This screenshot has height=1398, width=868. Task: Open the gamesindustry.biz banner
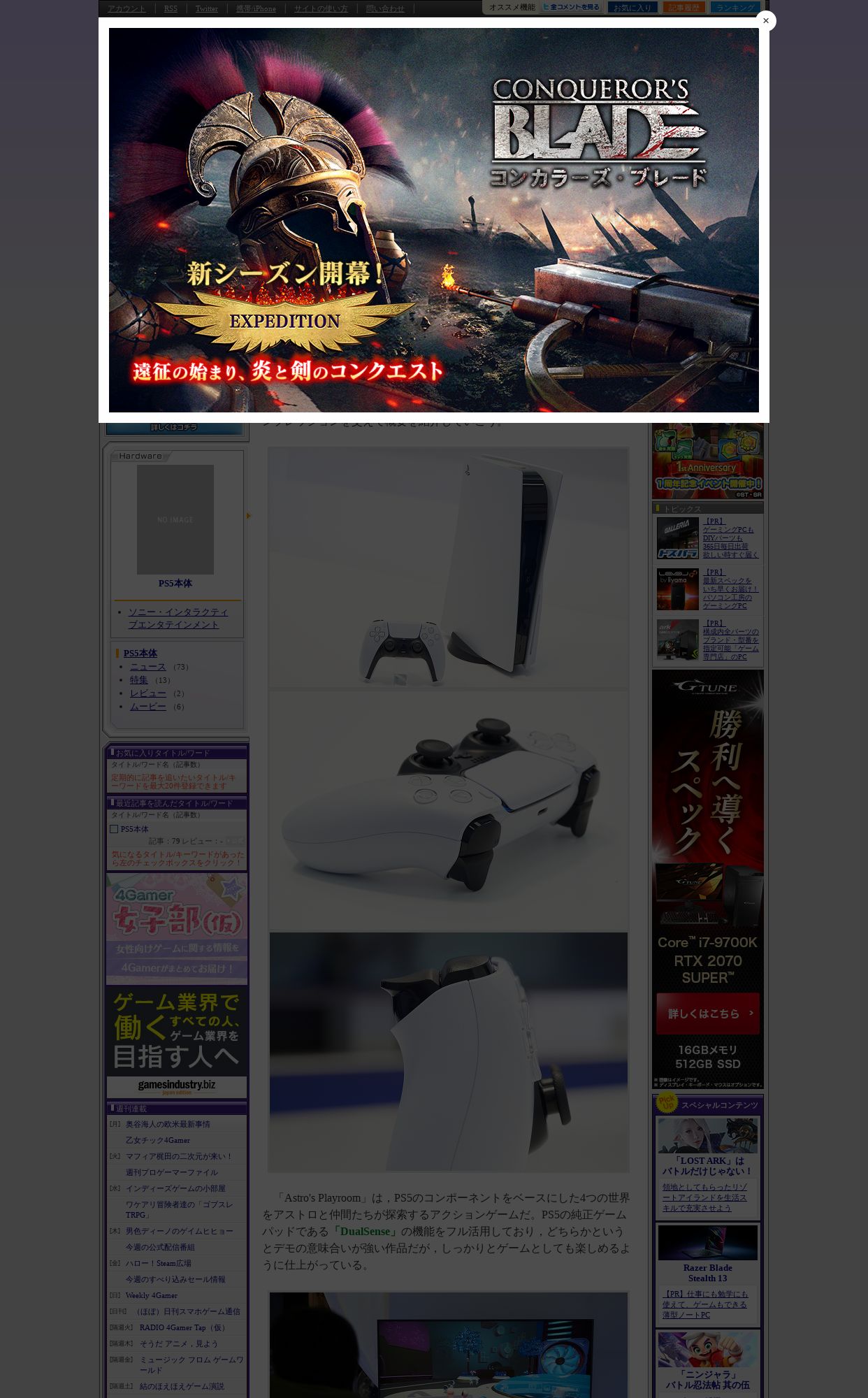177,1042
